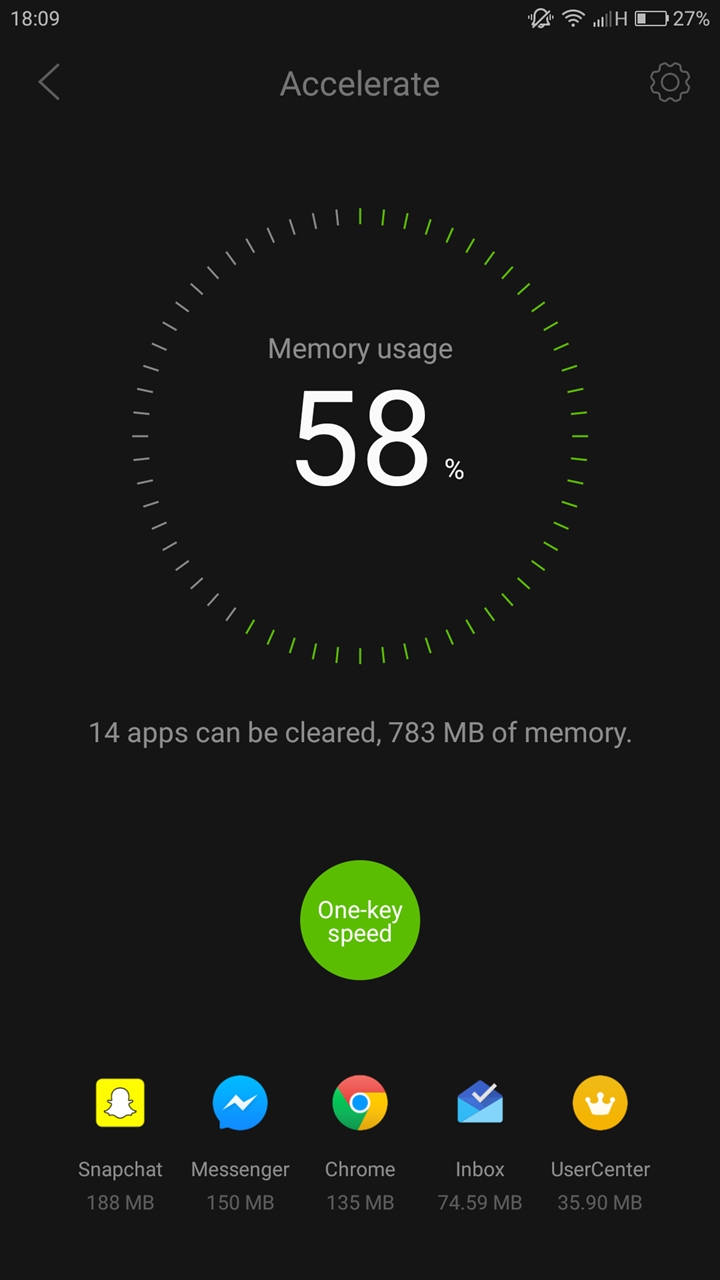Select the Snapchat app icon
This screenshot has width=720, height=1280.
click(120, 1103)
